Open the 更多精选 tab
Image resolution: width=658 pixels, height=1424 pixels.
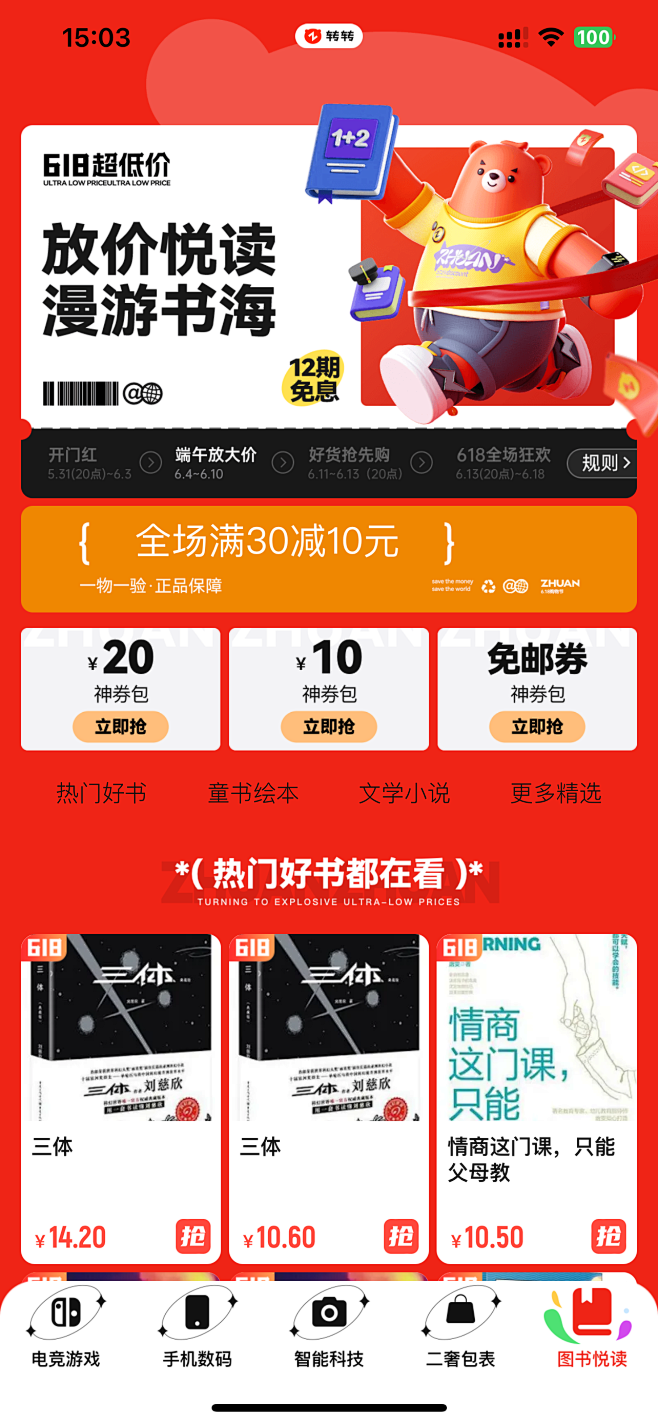point(556,794)
